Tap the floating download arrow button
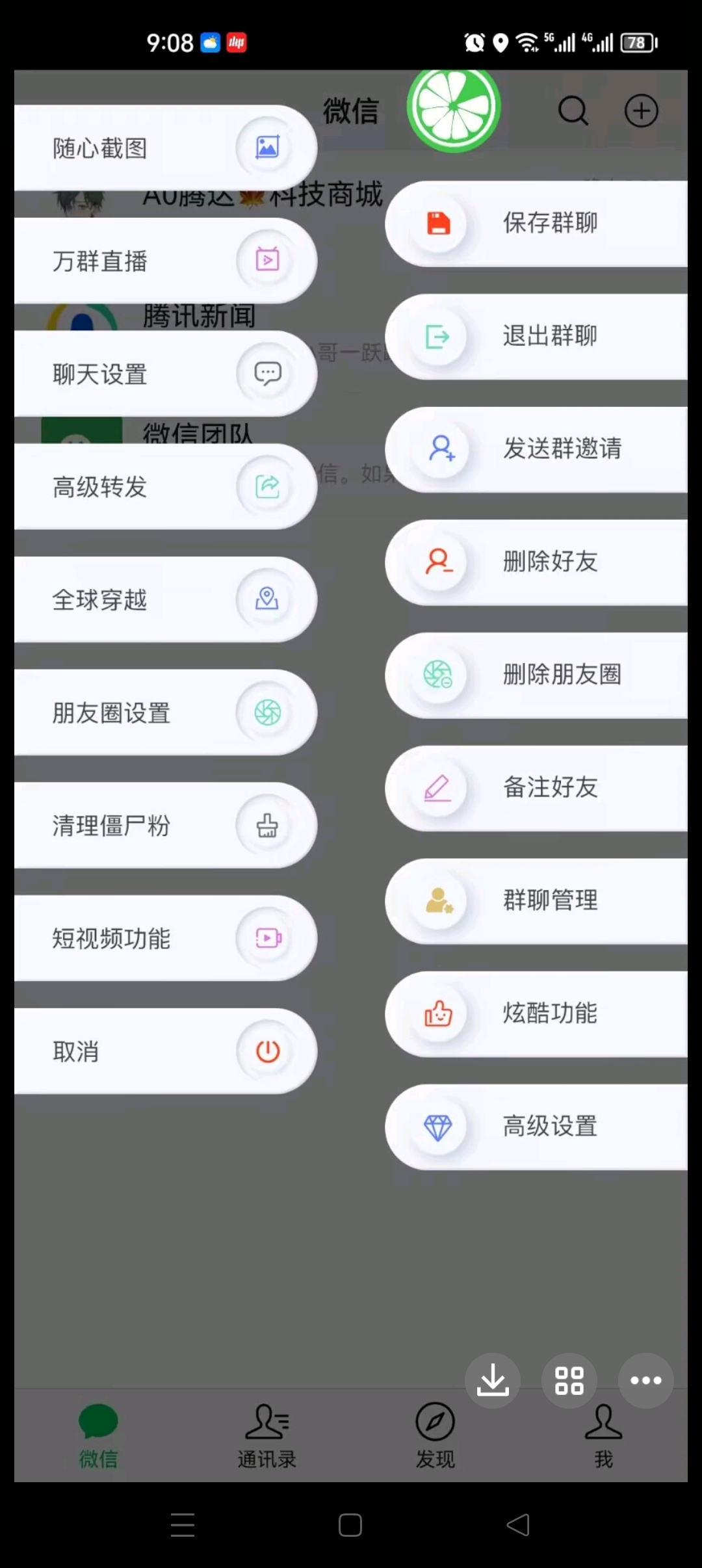The width and height of the screenshot is (702, 1568). tap(493, 1380)
